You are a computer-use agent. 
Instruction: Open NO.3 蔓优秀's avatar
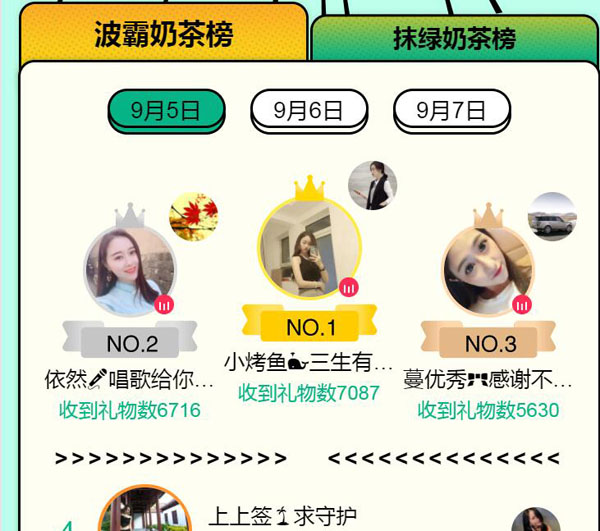[488, 271]
